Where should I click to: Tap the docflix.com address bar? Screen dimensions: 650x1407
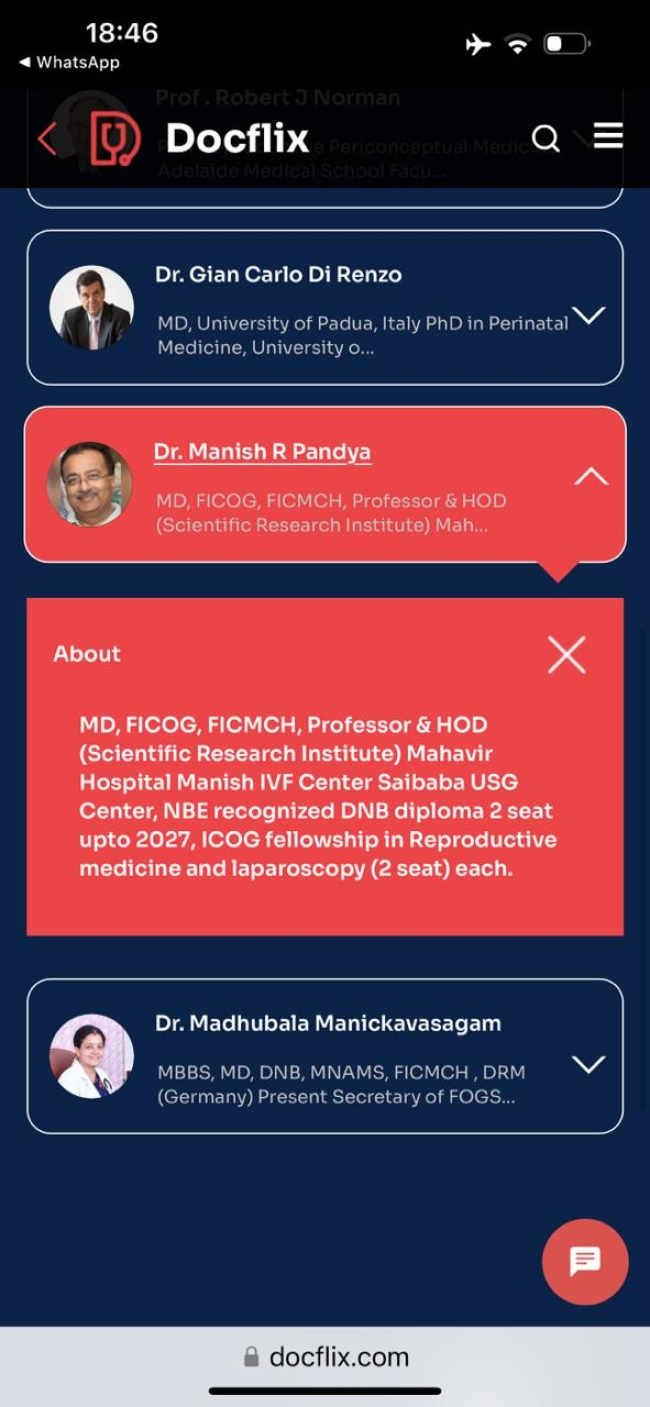(326, 1357)
